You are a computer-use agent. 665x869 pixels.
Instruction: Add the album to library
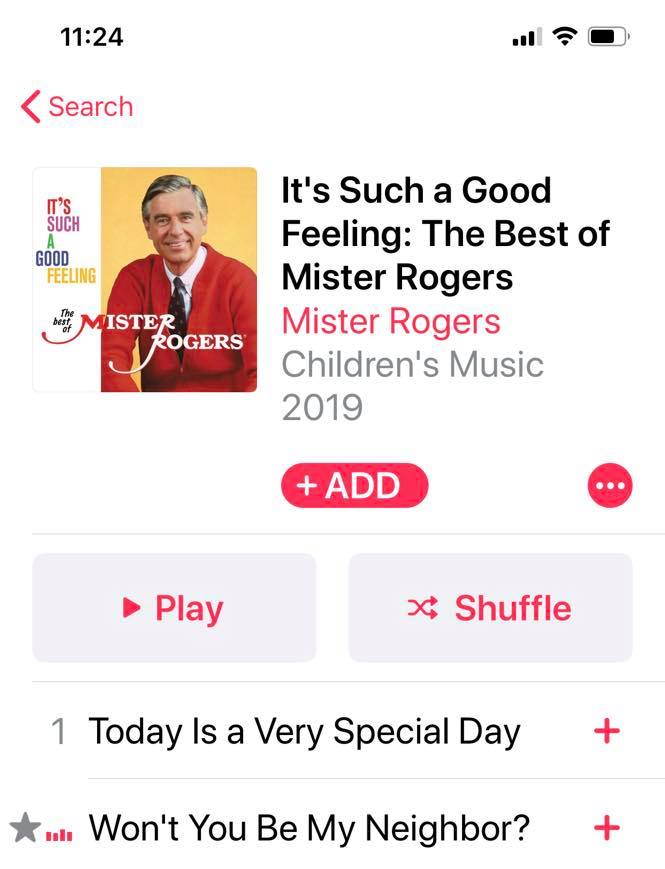point(354,486)
